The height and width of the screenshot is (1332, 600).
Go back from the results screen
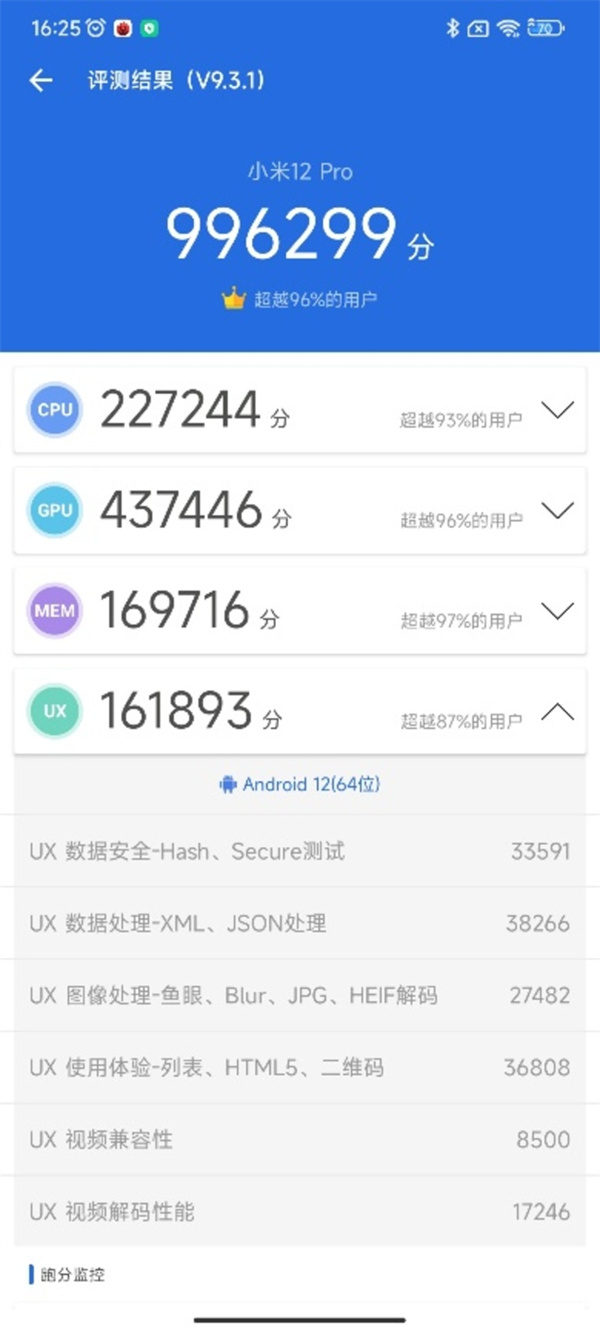(x=41, y=81)
